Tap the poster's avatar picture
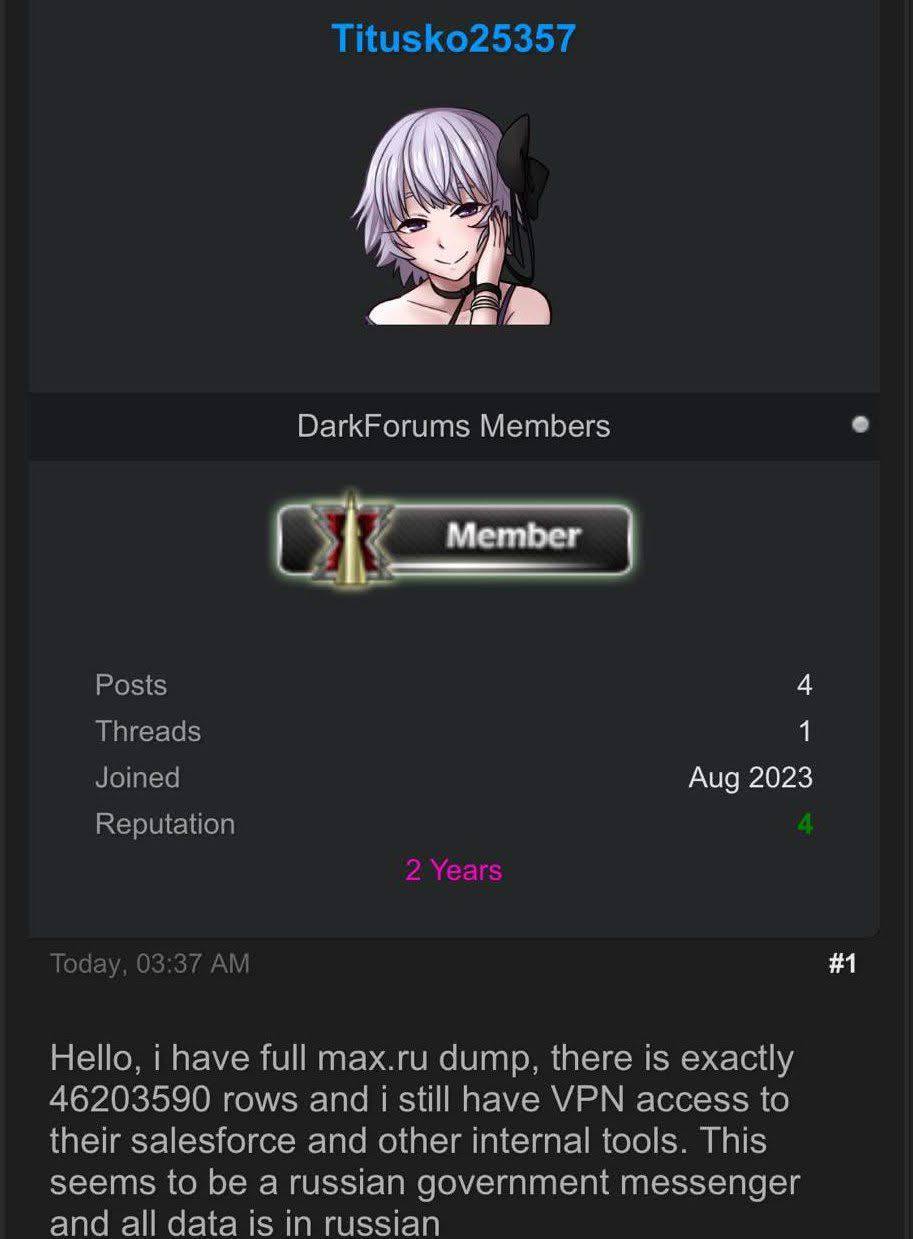Viewport: 913px width, 1239px height. pos(453,216)
